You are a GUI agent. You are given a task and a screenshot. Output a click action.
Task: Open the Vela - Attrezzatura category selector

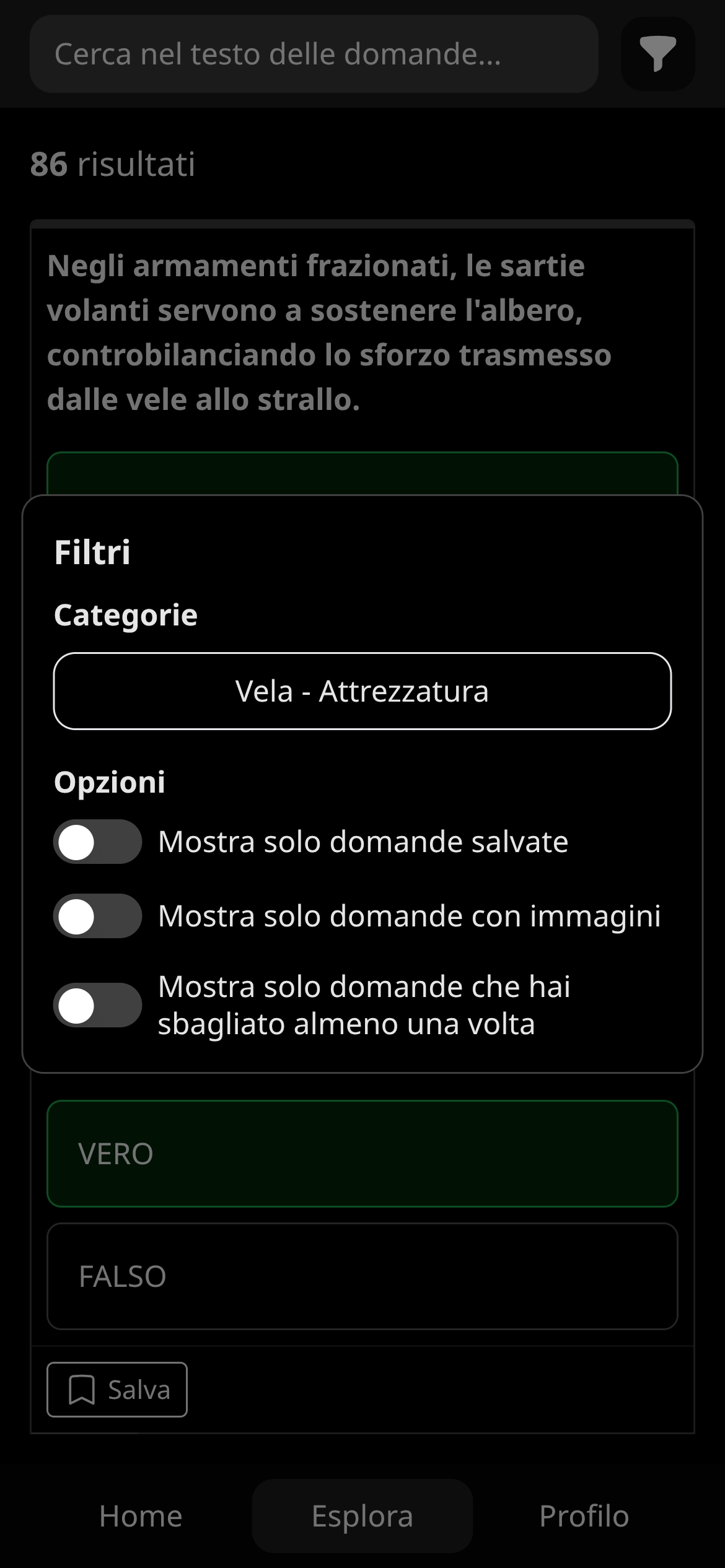362,691
